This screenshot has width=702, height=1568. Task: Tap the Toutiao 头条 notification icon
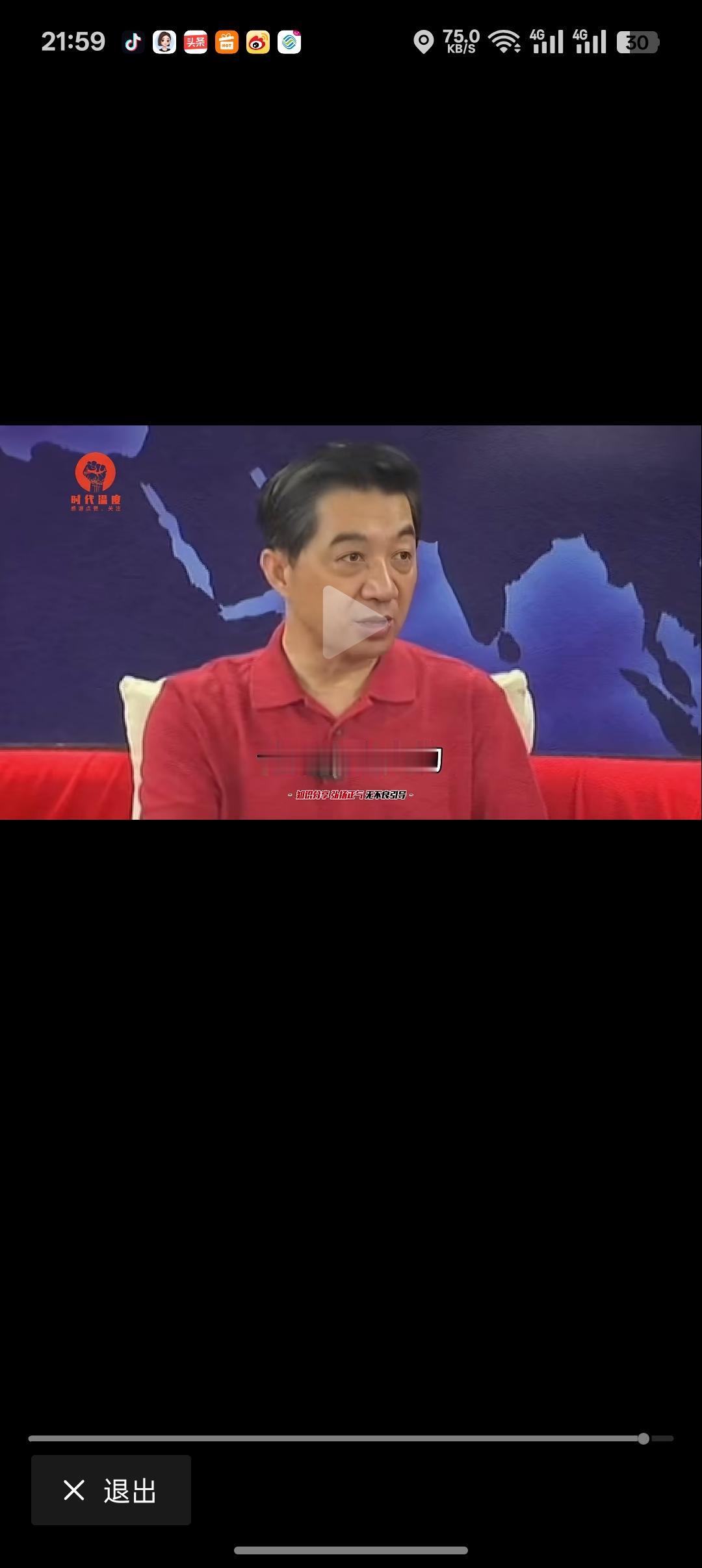point(196,41)
